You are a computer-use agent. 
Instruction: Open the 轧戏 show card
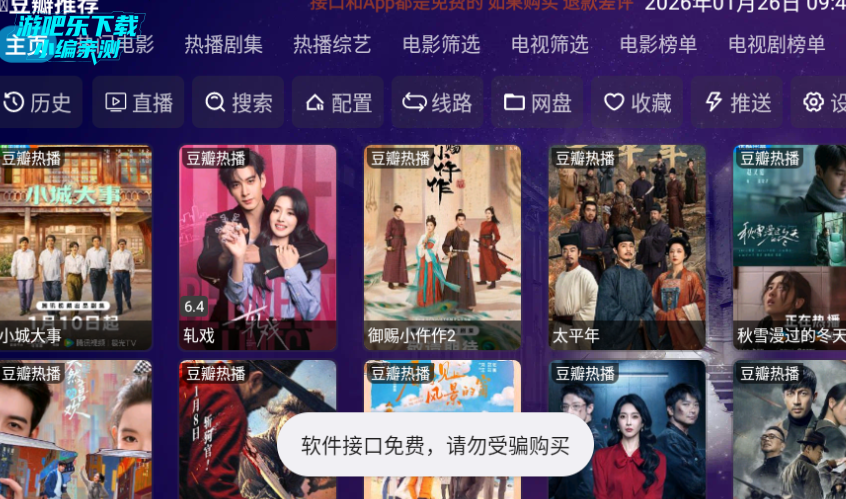(x=258, y=247)
